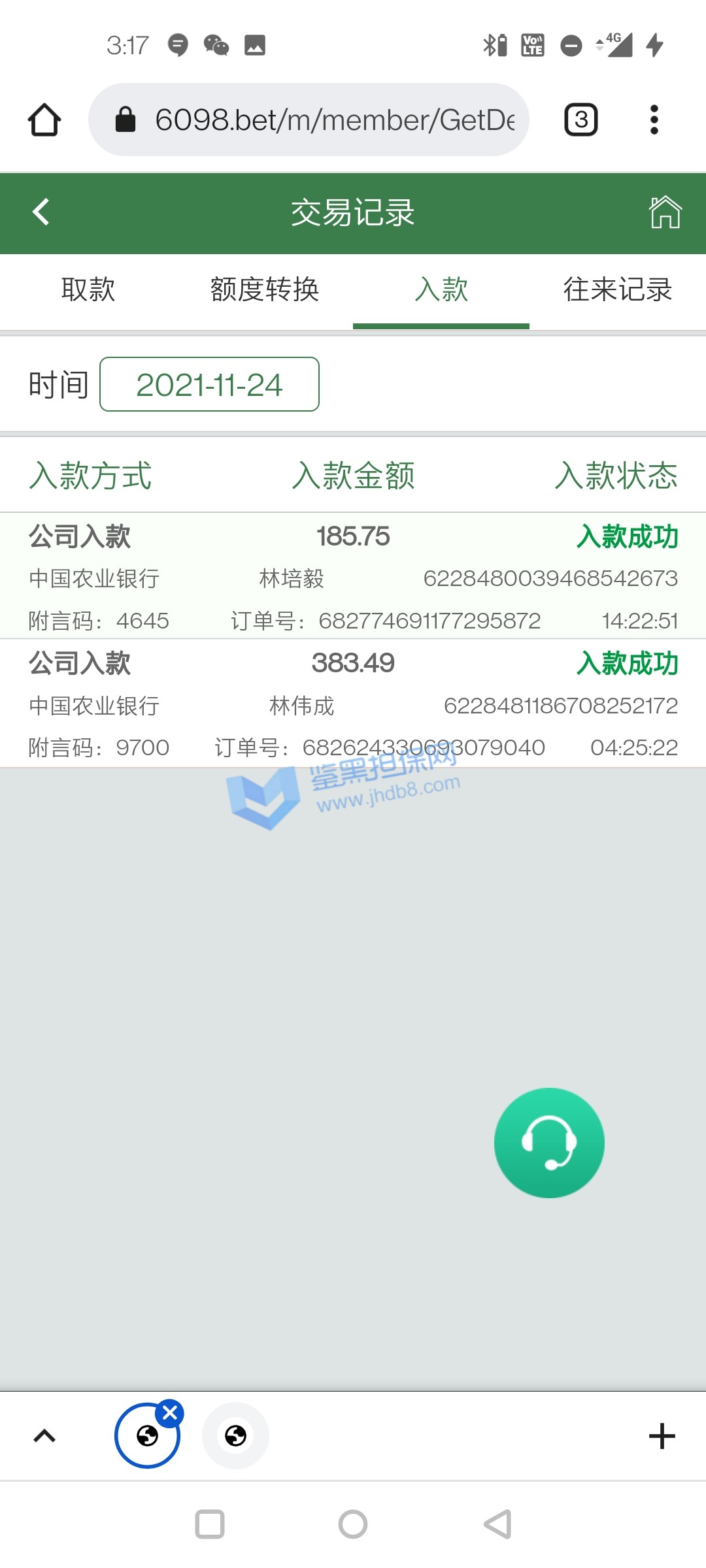Open the browser tab switcher
The height and width of the screenshot is (1568, 706).
tap(580, 120)
